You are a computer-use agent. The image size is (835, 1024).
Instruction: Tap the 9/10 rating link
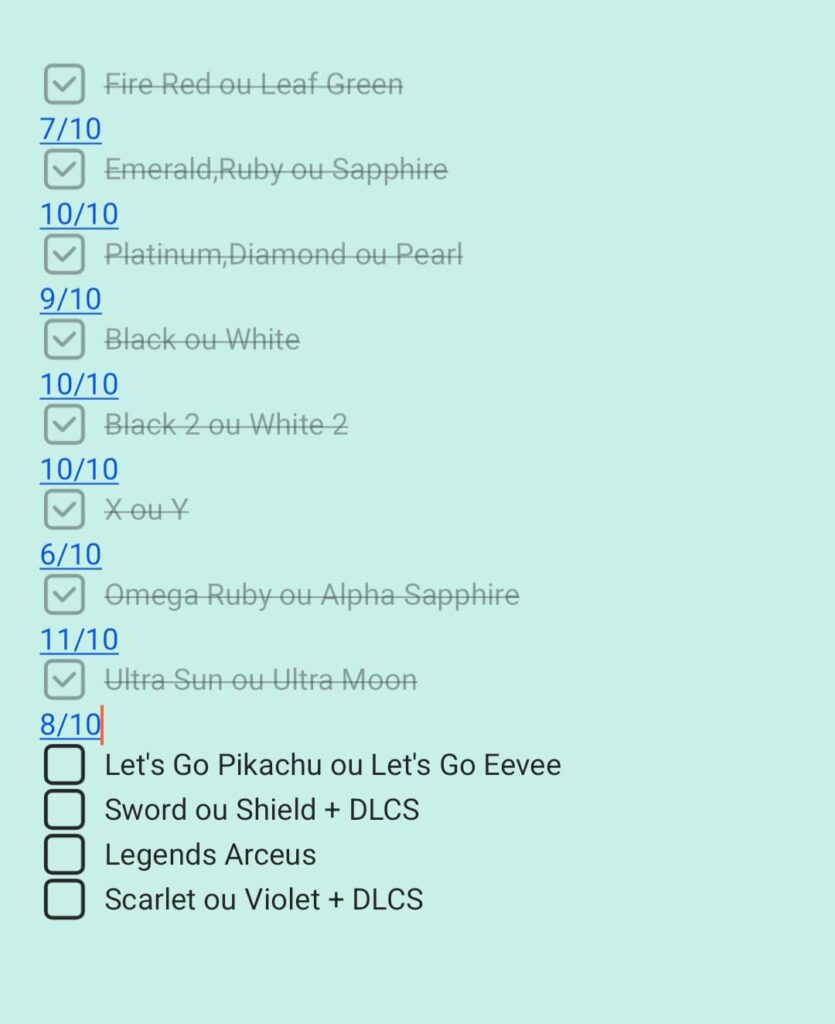point(70,299)
